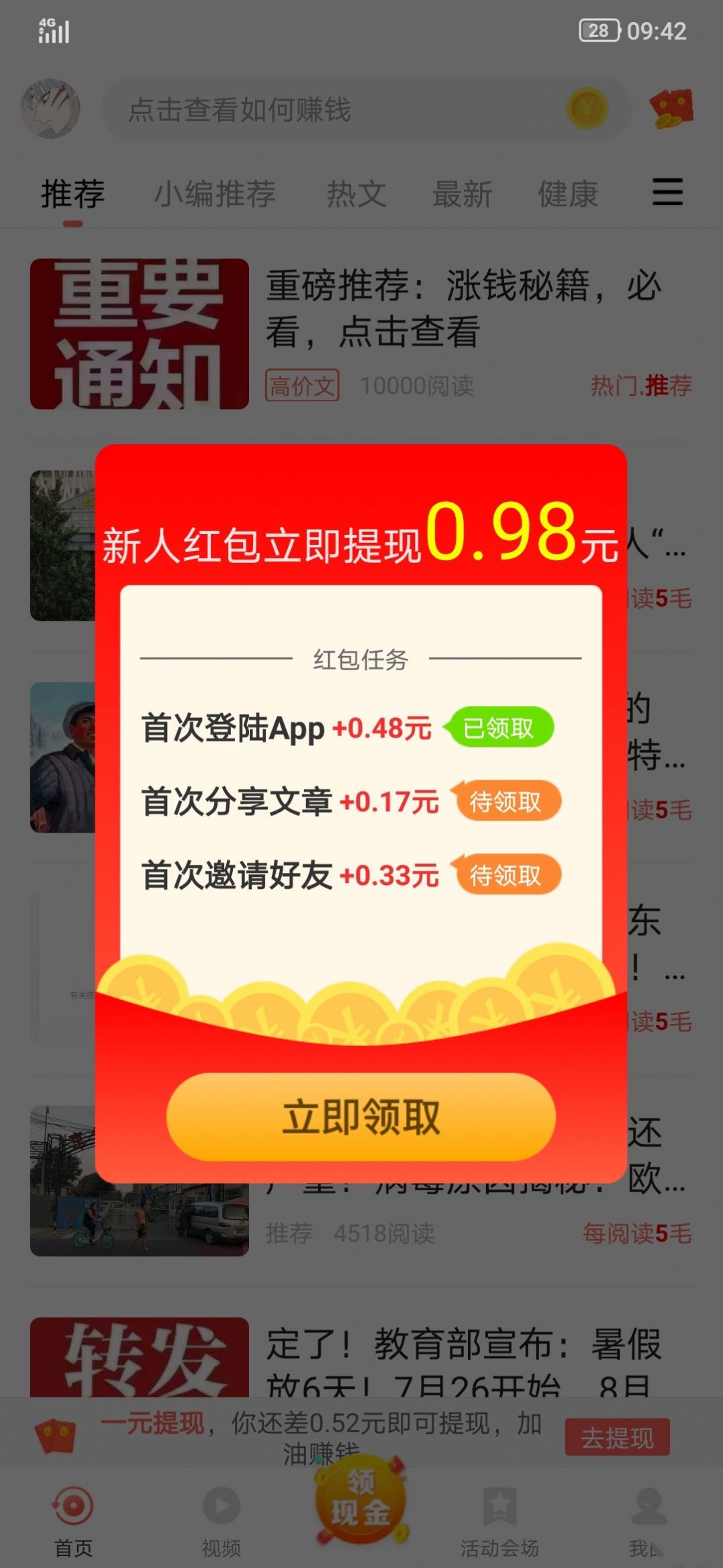723x1568 pixels.
Task: Select the 最新 tab
Action: 462,195
